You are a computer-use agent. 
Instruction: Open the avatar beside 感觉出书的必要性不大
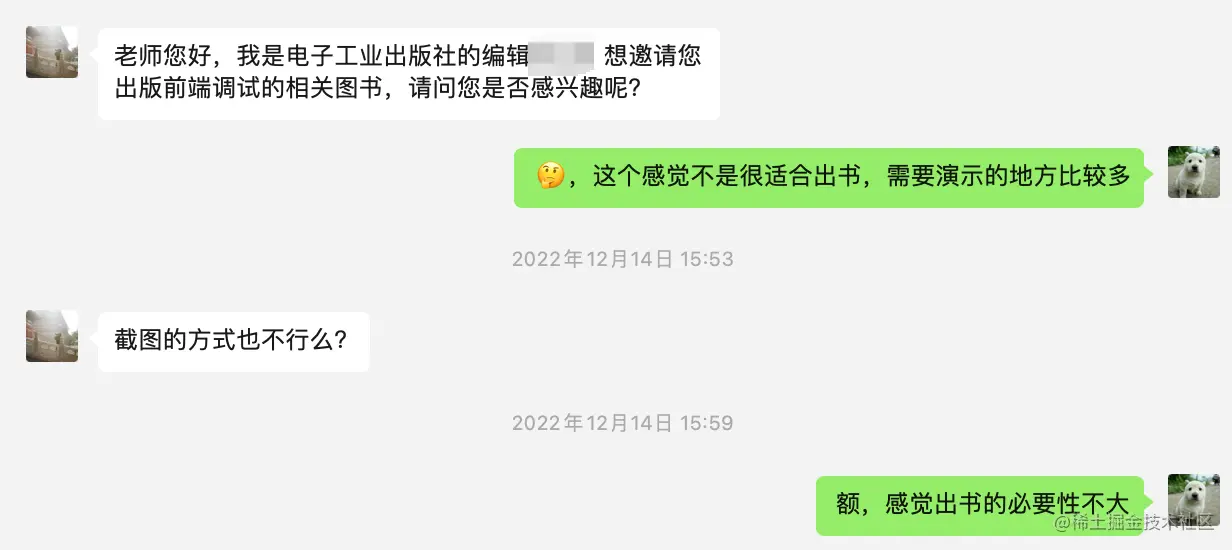click(1193, 499)
